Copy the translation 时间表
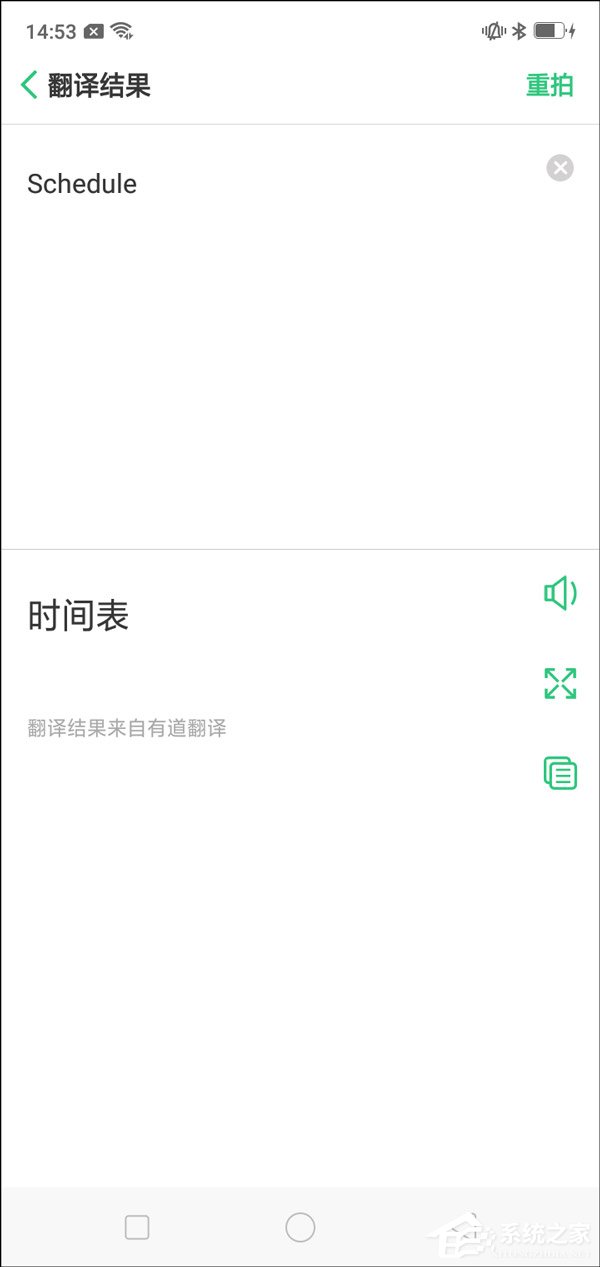 (x=560, y=773)
